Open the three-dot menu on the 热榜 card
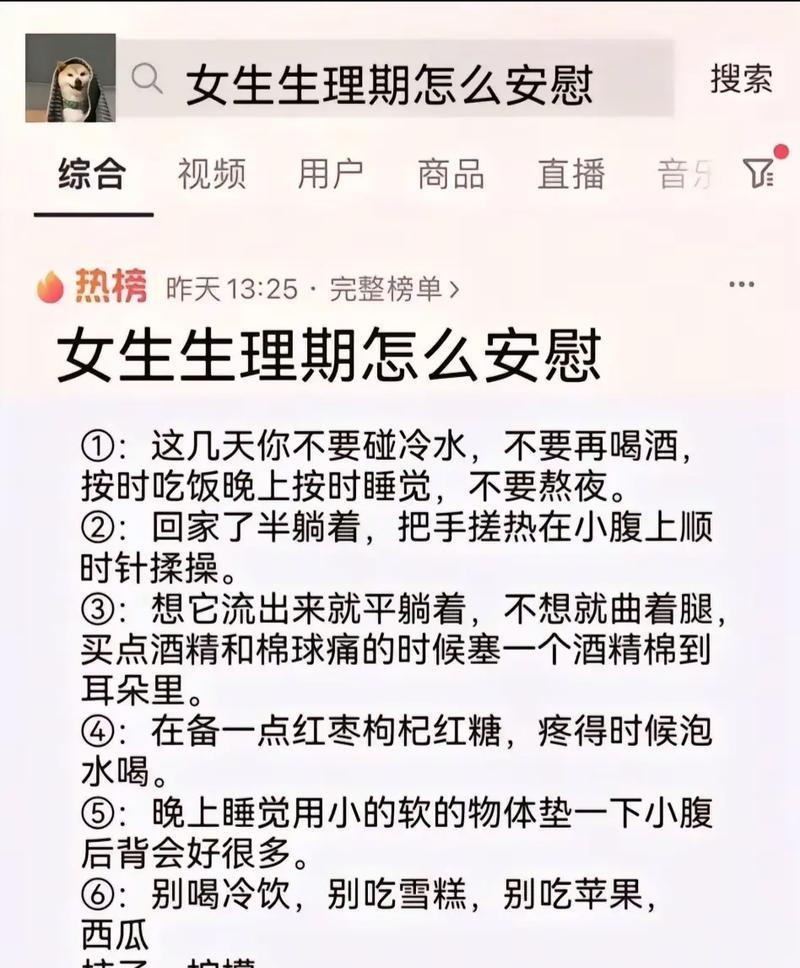 pyautogui.click(x=741, y=285)
